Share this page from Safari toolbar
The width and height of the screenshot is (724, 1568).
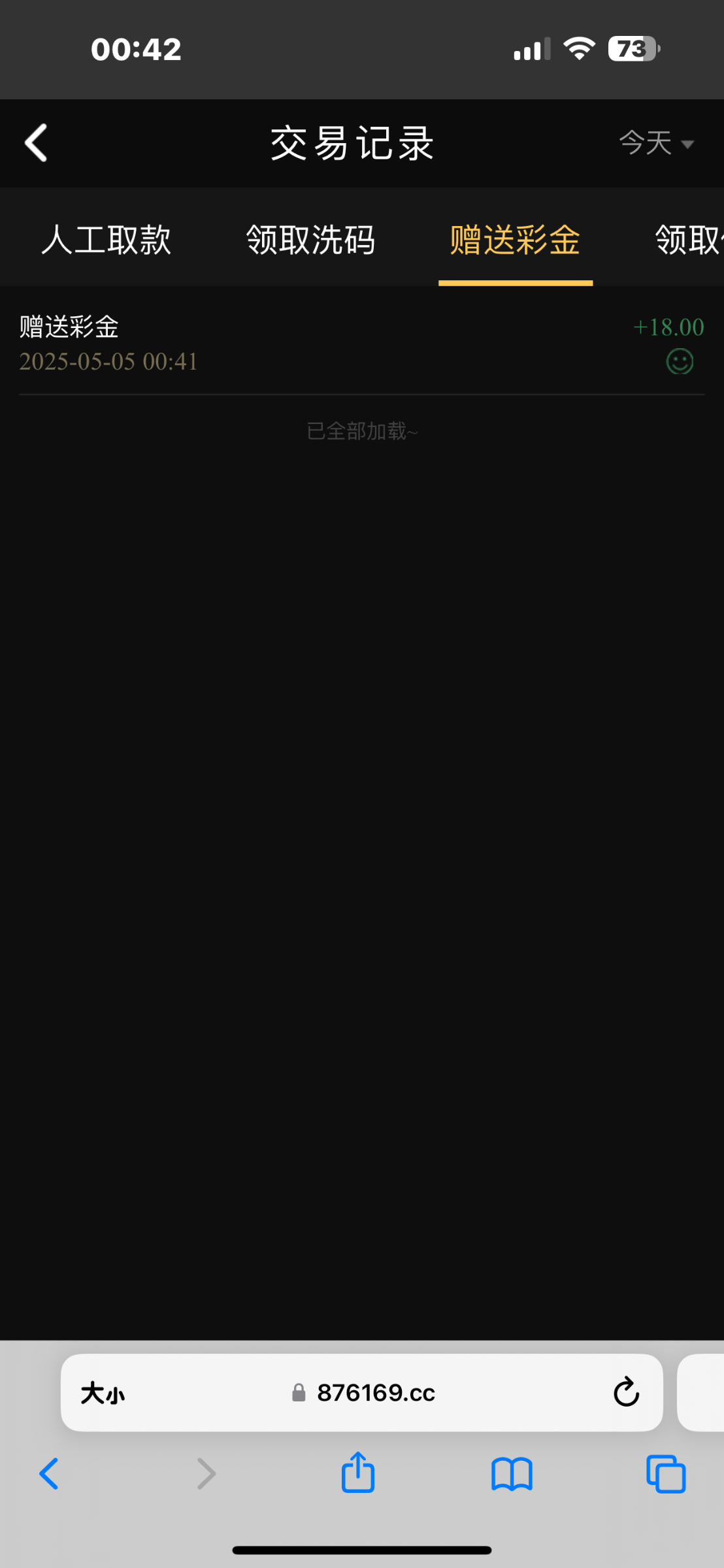(357, 1473)
